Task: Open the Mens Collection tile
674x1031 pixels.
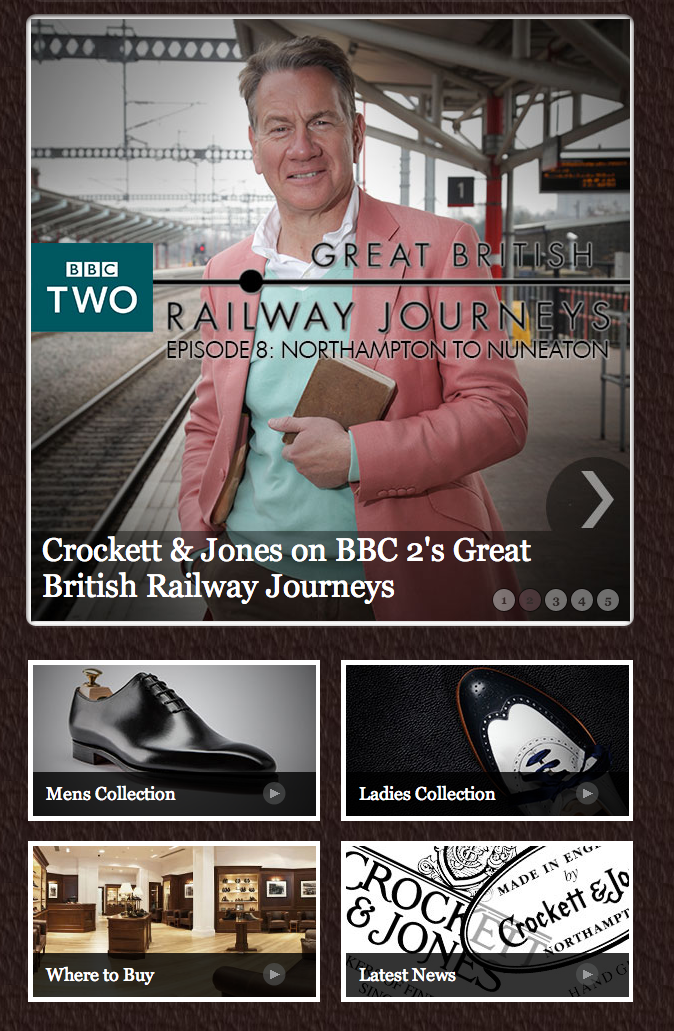Action: (174, 740)
